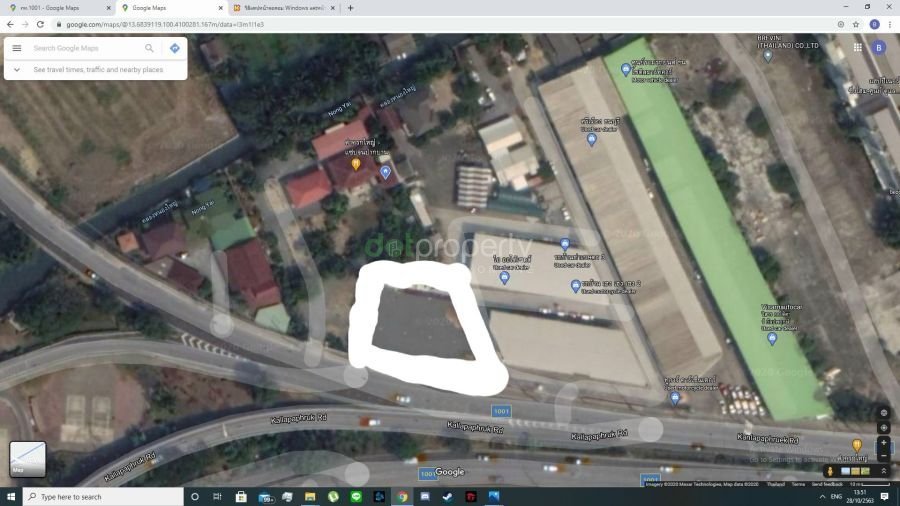Screen dimensions: 900x506
Task: Expand travel times, traffic and nearby places
Action: coord(16,70)
